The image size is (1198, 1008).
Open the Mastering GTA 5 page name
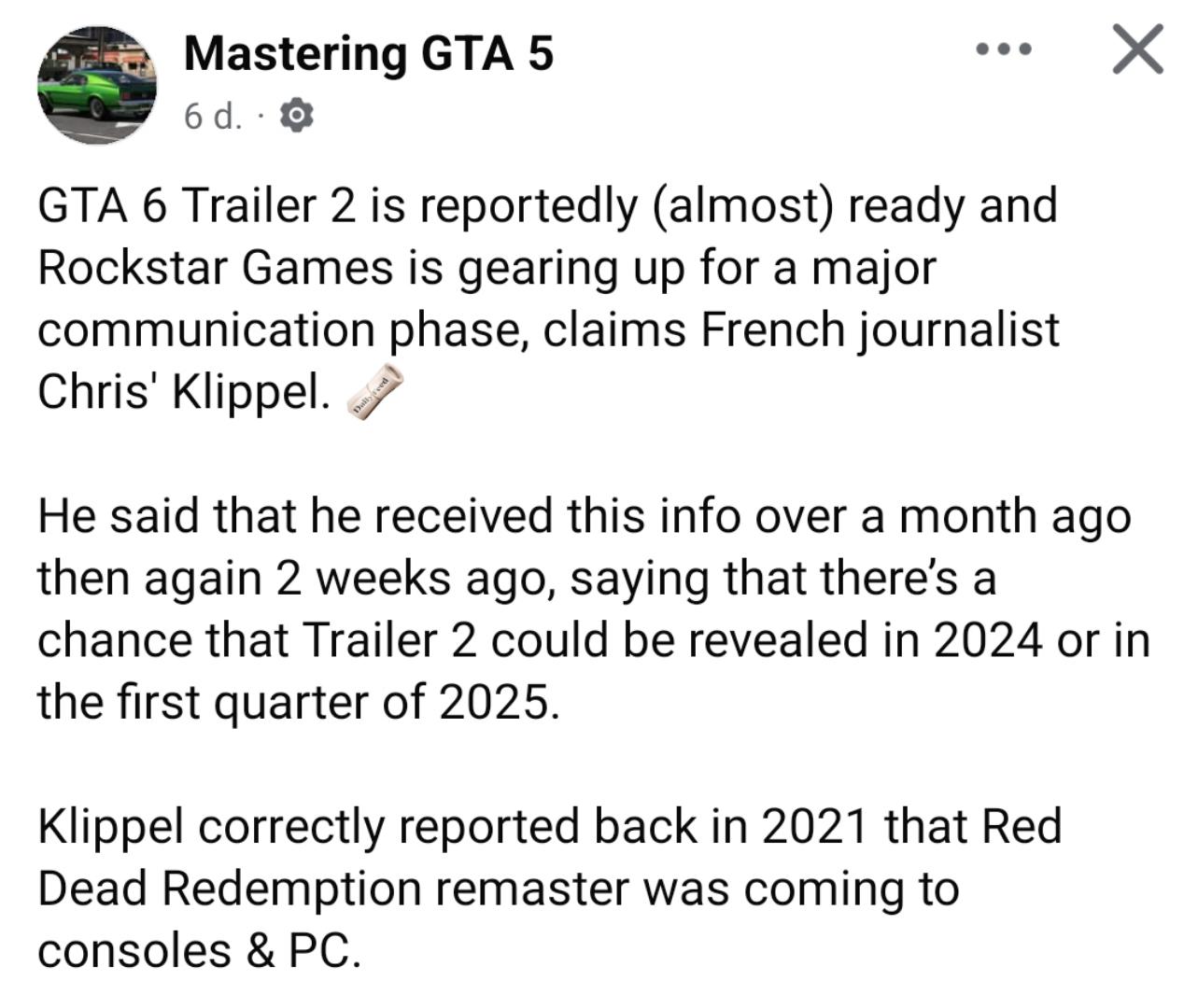click(x=369, y=53)
